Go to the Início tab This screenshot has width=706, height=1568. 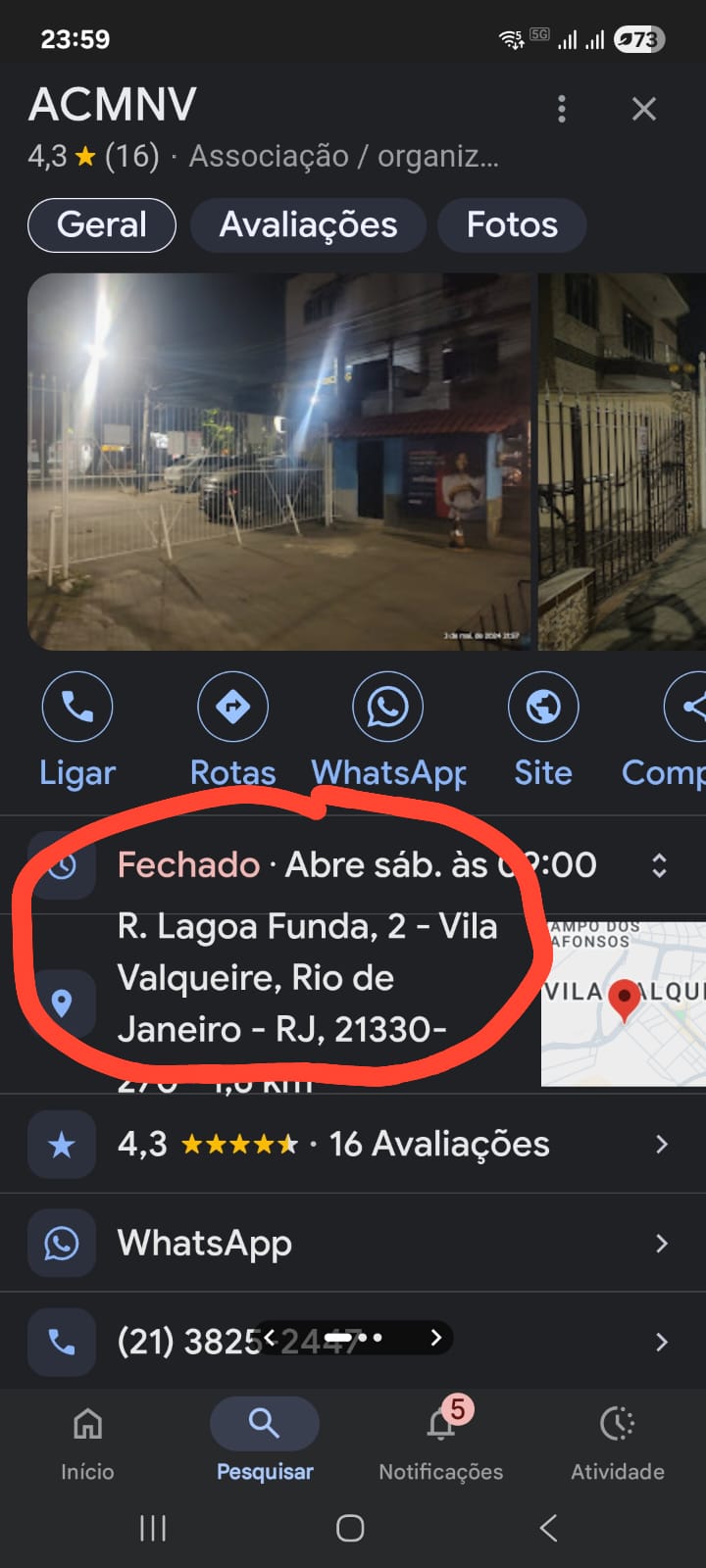coord(87,1443)
